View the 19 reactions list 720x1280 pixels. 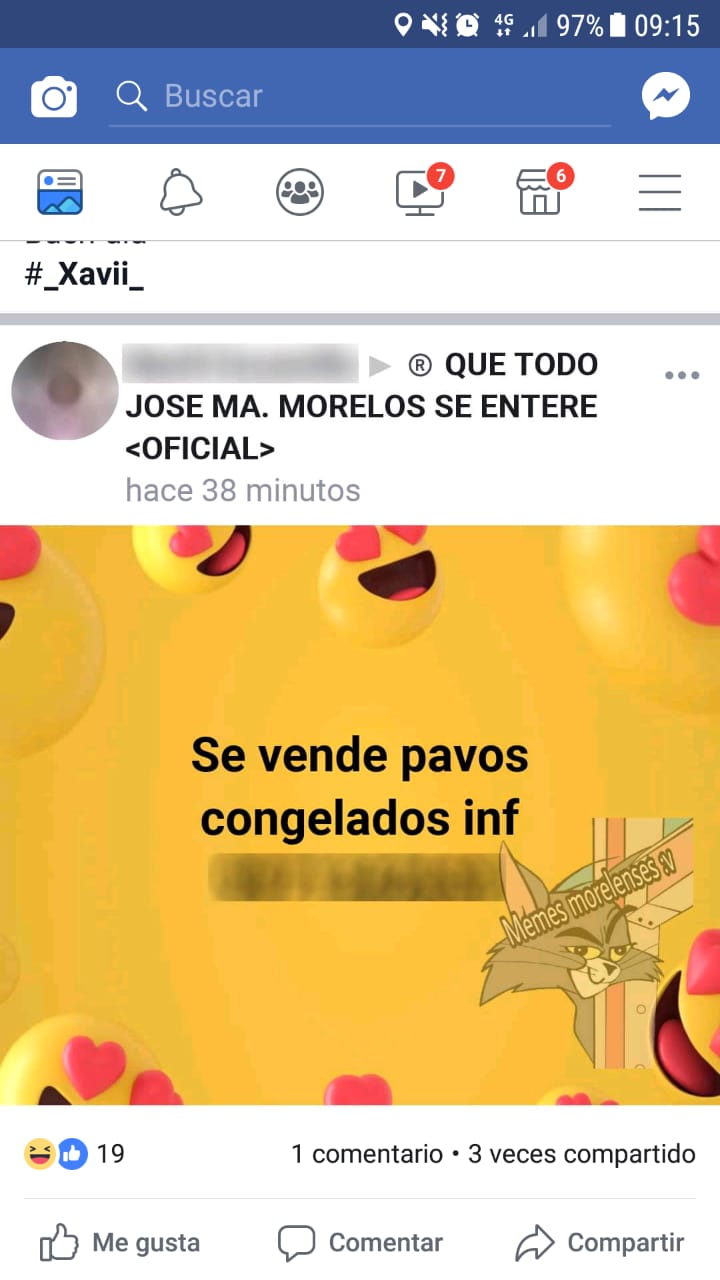pyautogui.click(x=76, y=1154)
